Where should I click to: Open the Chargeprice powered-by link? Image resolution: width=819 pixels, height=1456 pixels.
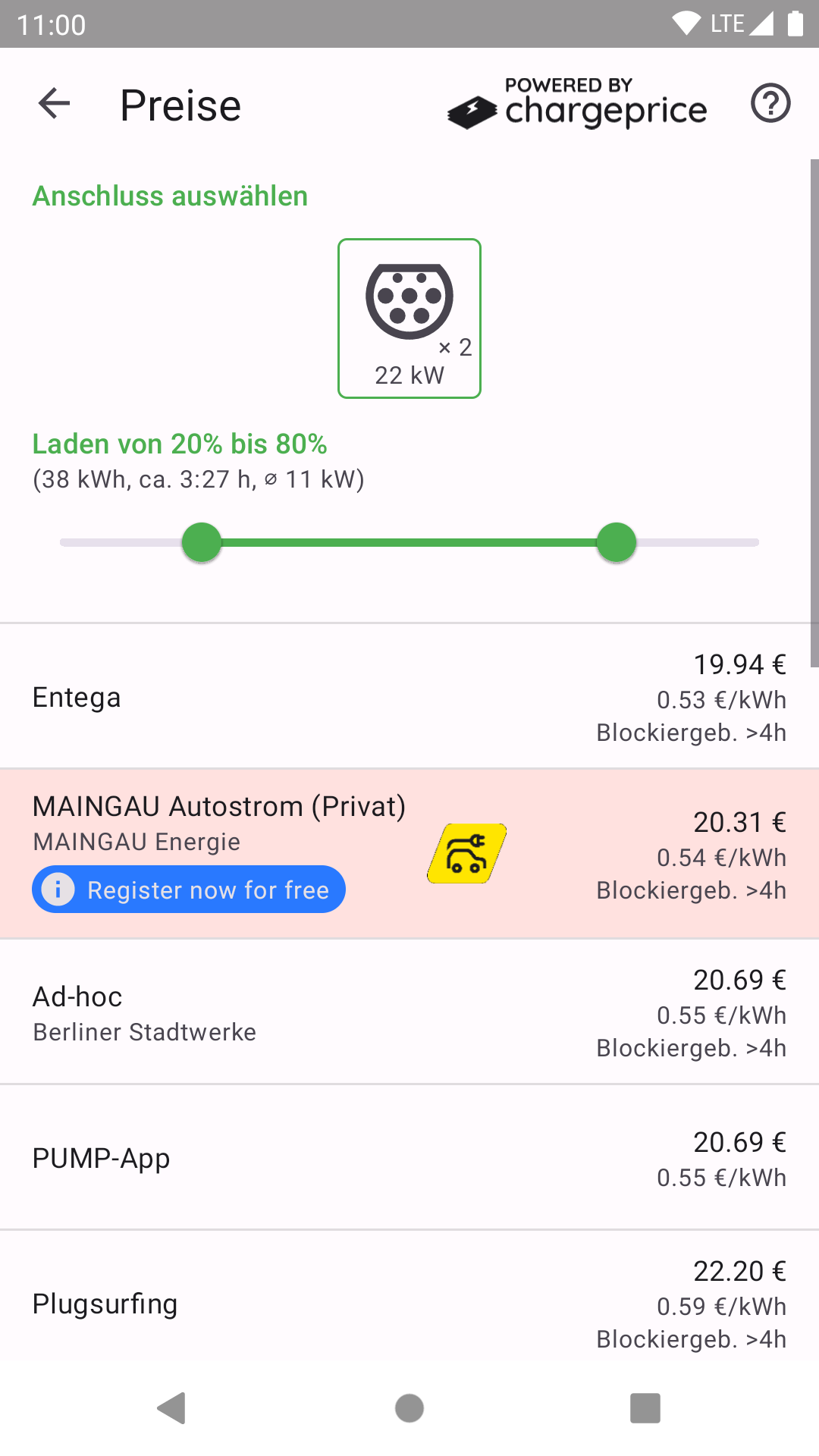click(577, 105)
